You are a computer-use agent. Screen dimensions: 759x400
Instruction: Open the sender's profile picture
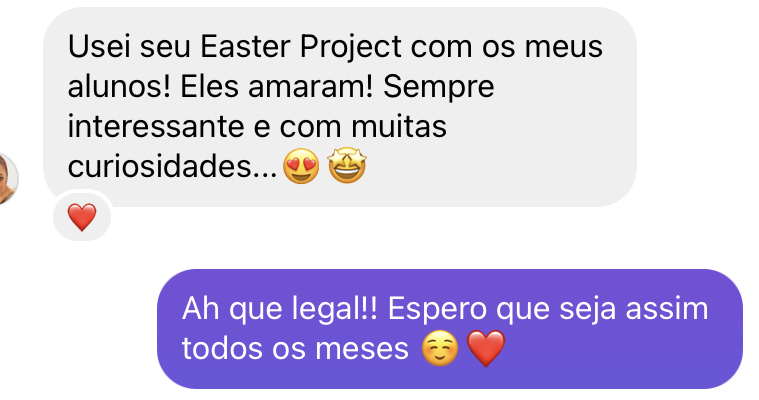pyautogui.click(x=7, y=179)
